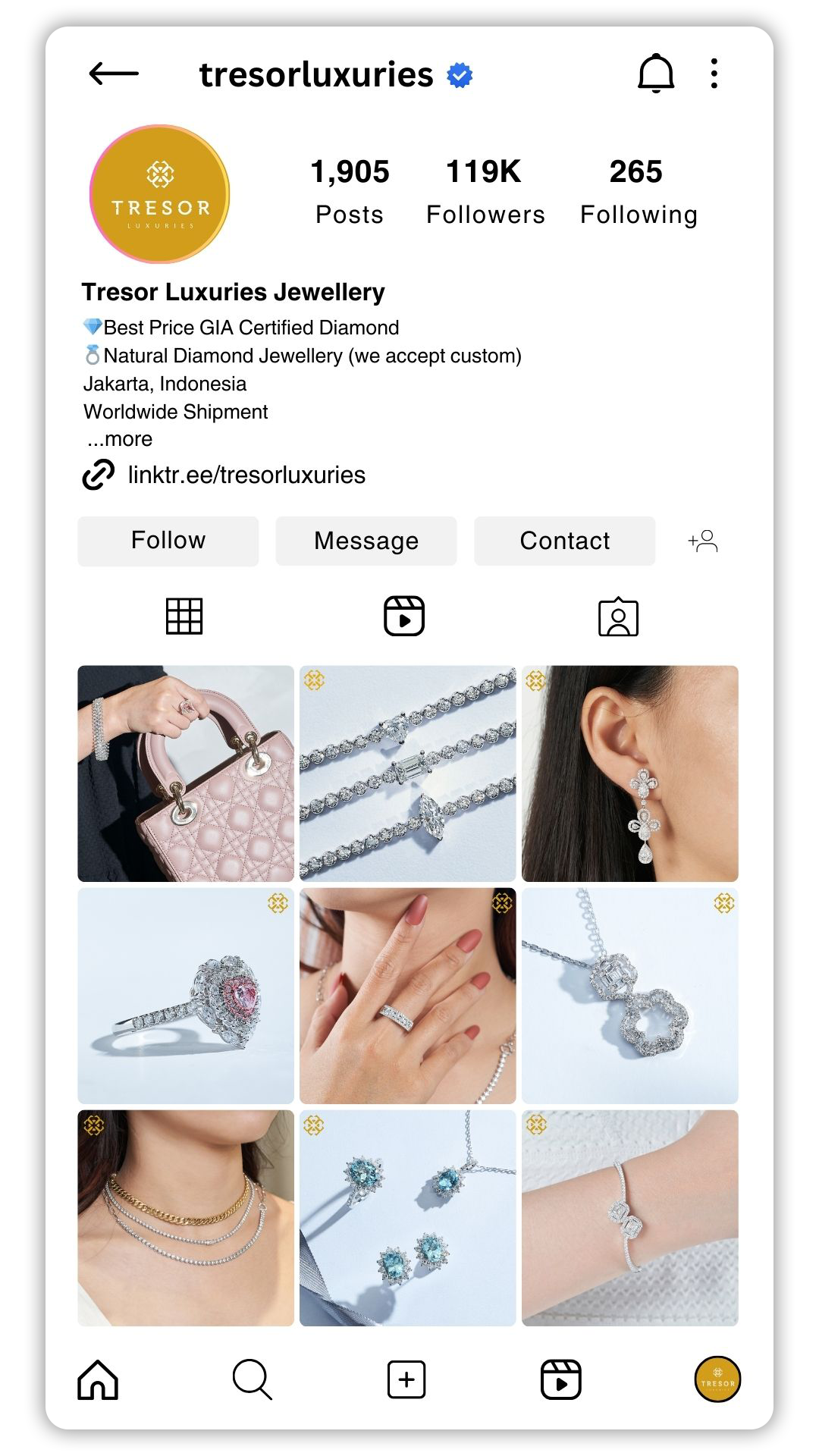This screenshot has width=819, height=1456.
Task: Switch to the tagged photos tab
Action: coord(618,617)
